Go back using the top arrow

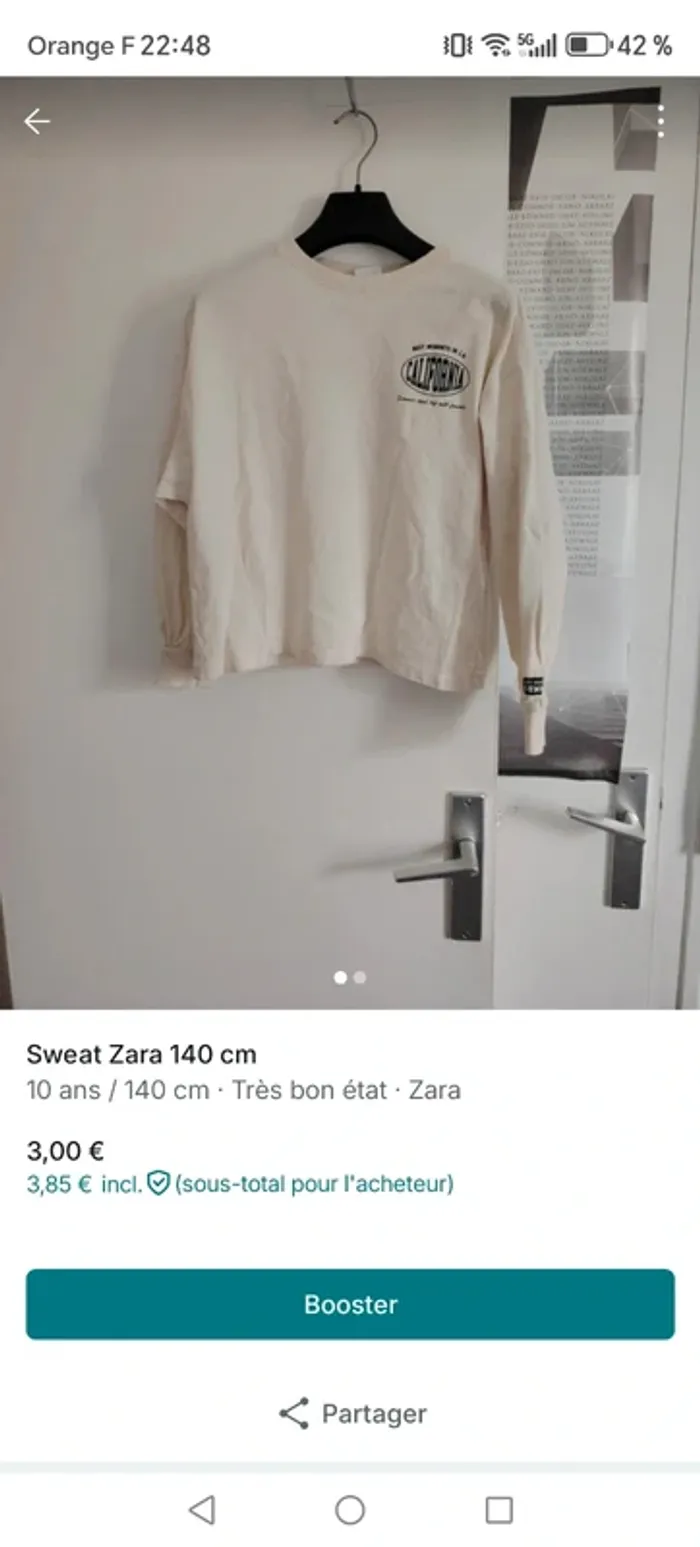click(x=37, y=122)
